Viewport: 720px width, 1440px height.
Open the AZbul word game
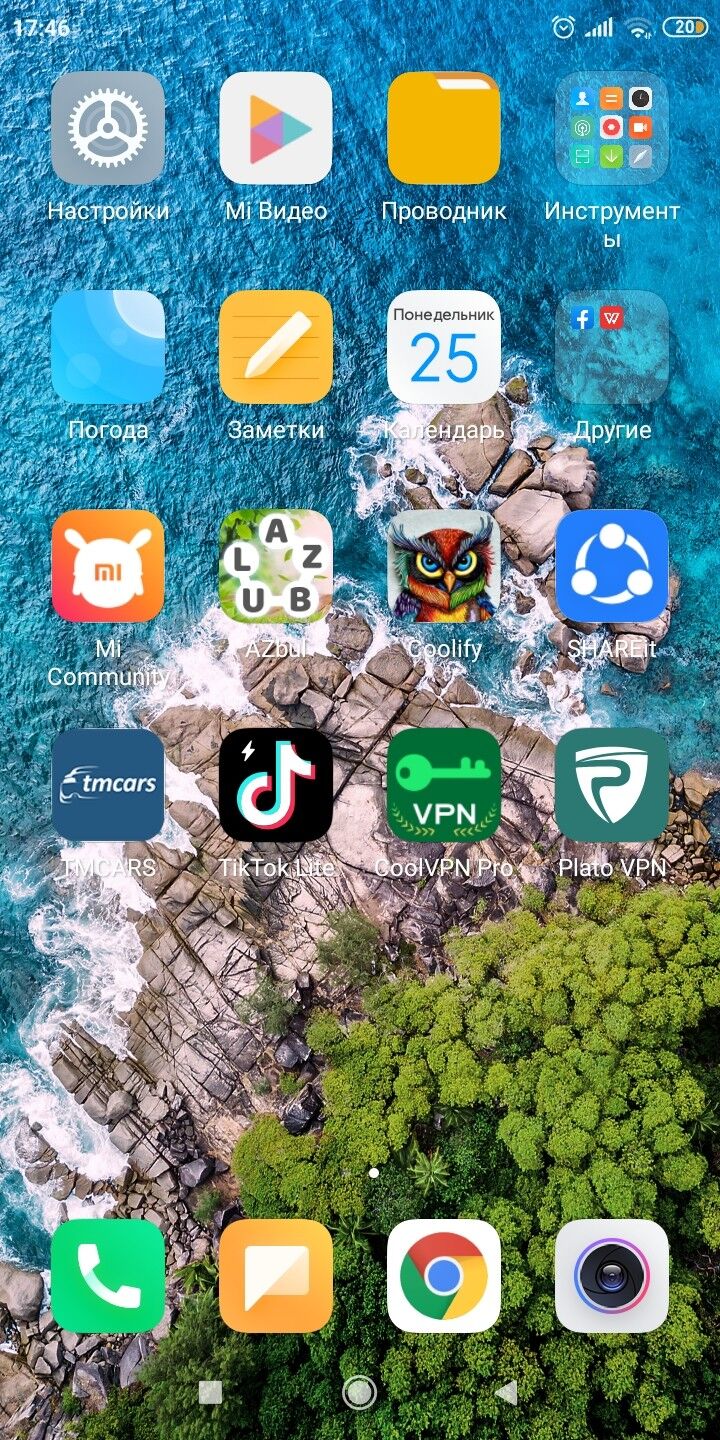276,566
